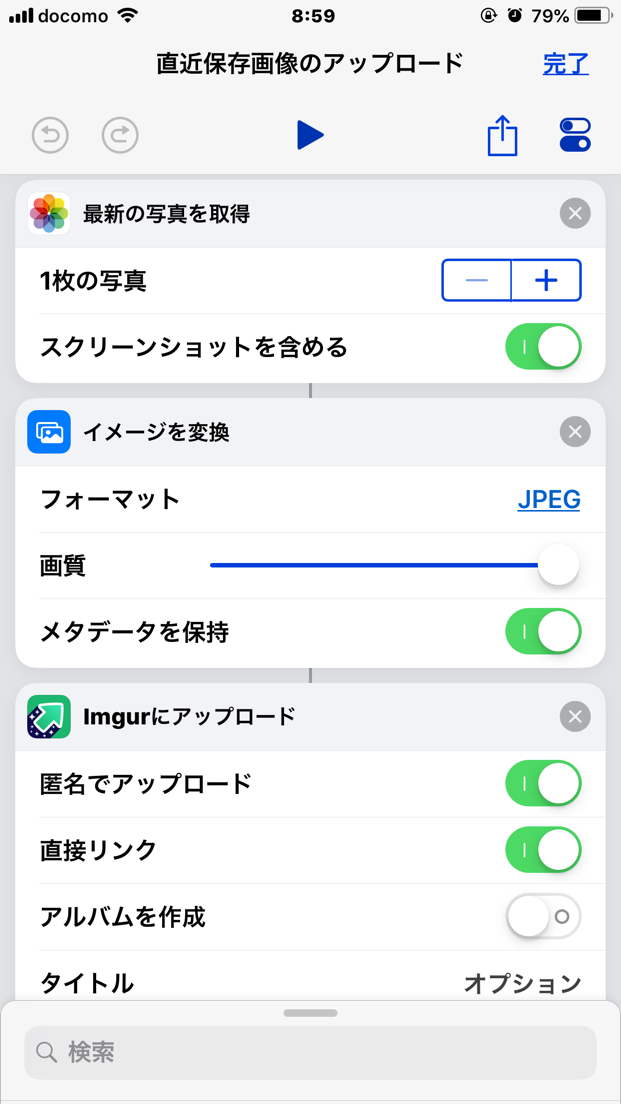Decrease the photo count with minus
Viewport: 621px width, 1104px height.
click(477, 280)
